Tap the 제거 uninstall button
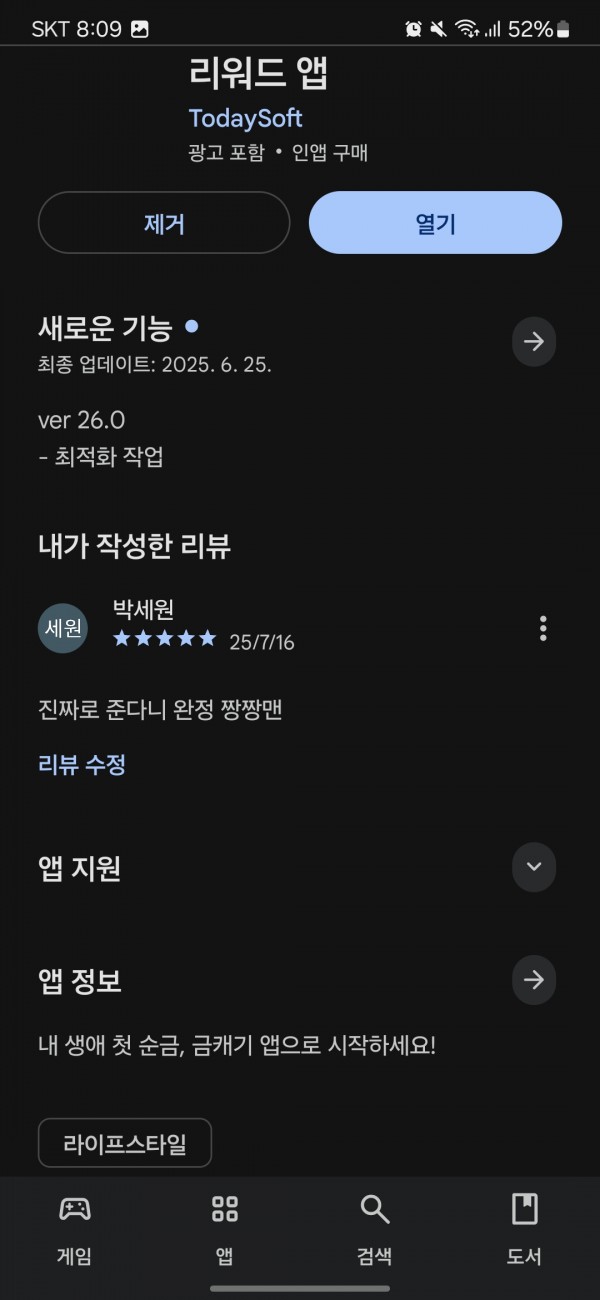 click(164, 222)
